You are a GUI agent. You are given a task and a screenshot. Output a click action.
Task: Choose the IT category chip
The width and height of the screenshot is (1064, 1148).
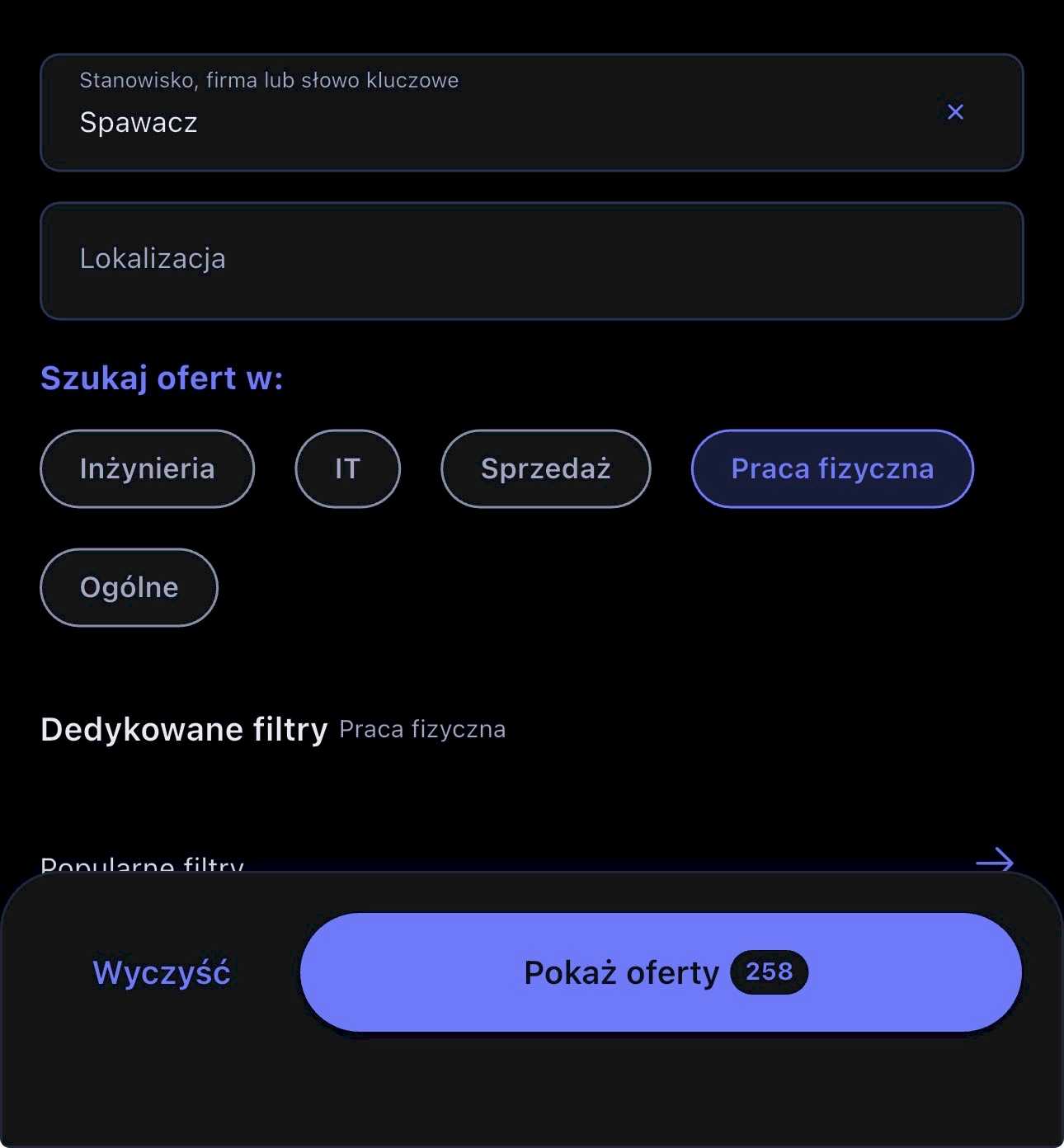347,468
